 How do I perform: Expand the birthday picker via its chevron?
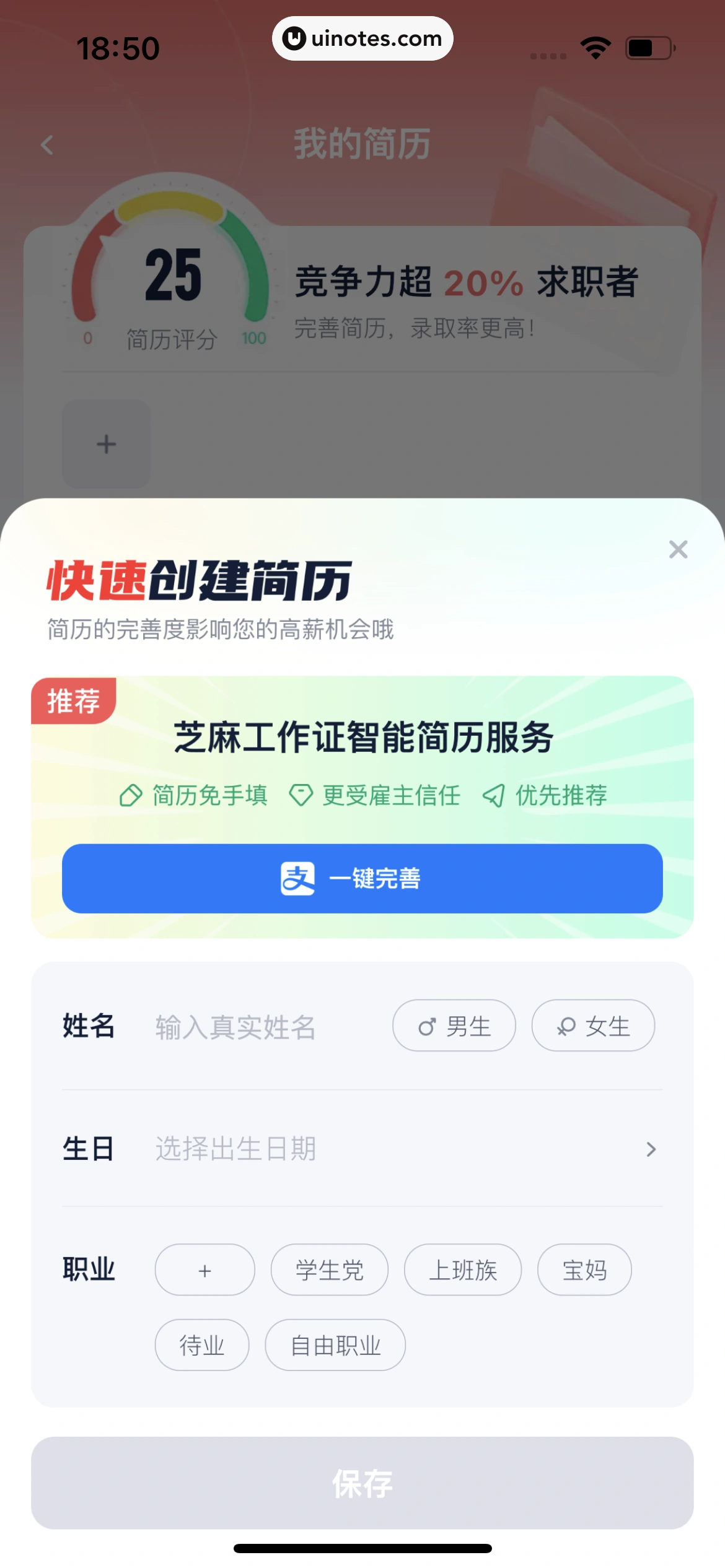[651, 1149]
